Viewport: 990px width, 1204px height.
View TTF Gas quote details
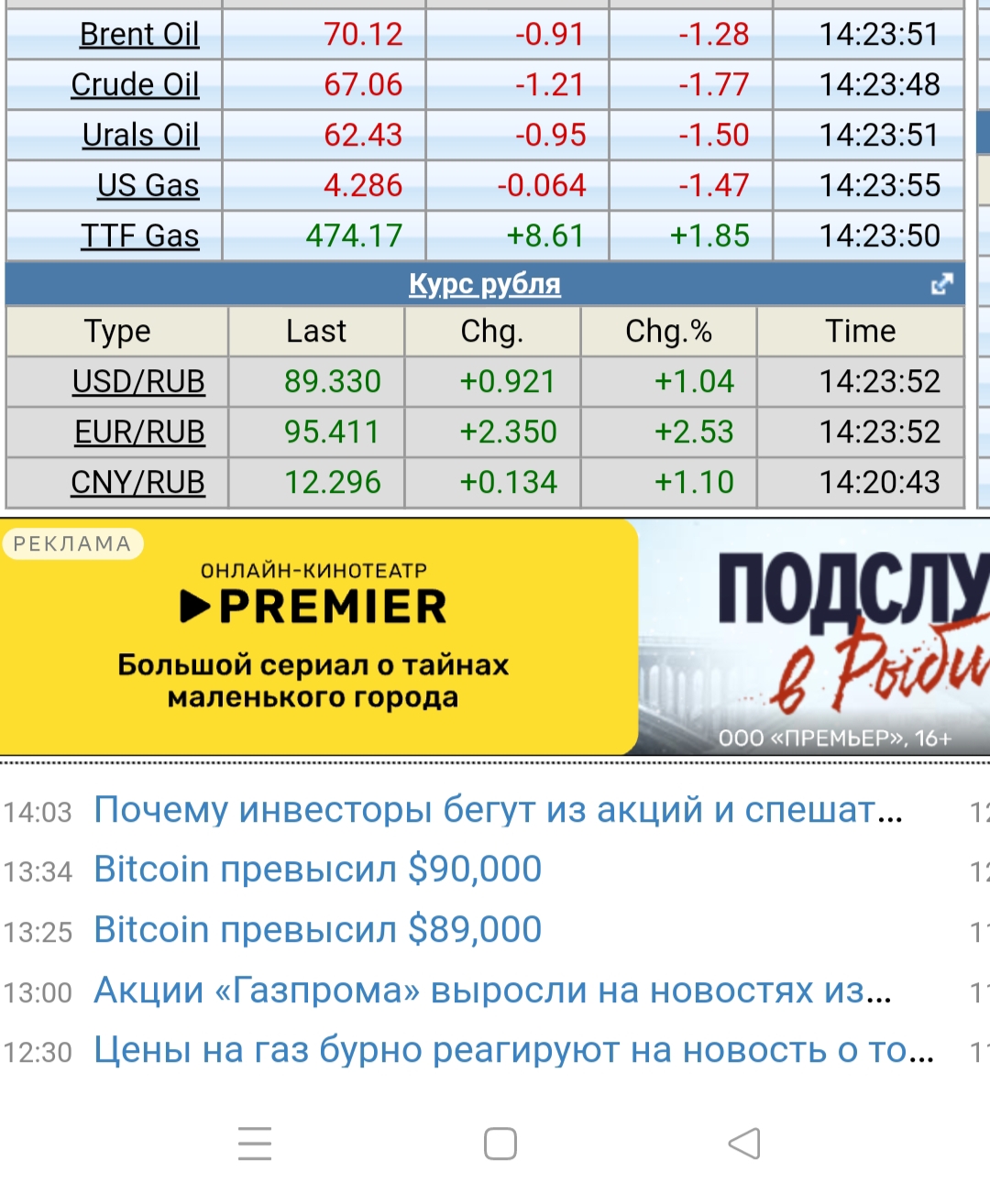[140, 236]
